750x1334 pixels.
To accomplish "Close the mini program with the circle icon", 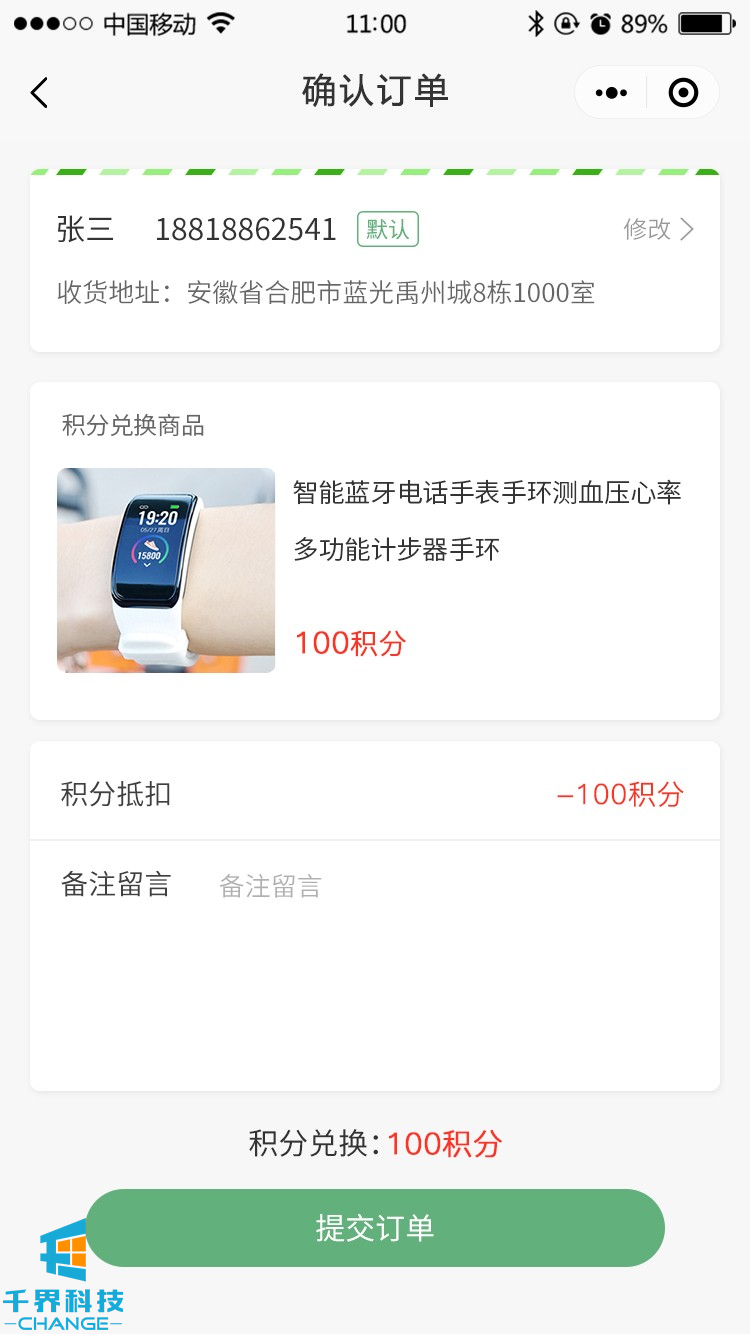I will pyautogui.click(x=683, y=93).
